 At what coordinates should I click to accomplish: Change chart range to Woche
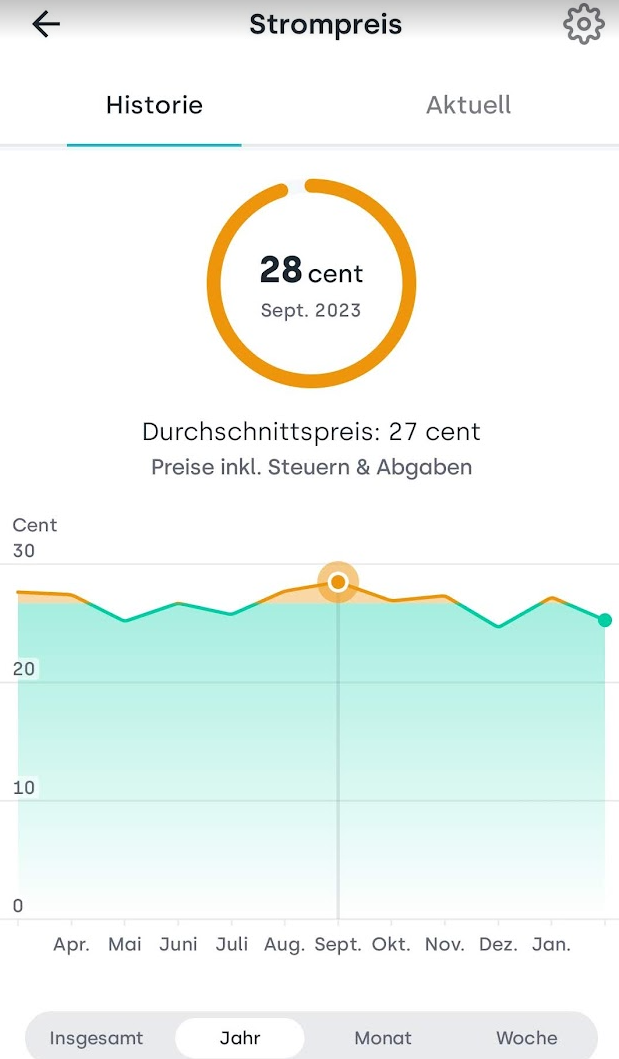[527, 1037]
